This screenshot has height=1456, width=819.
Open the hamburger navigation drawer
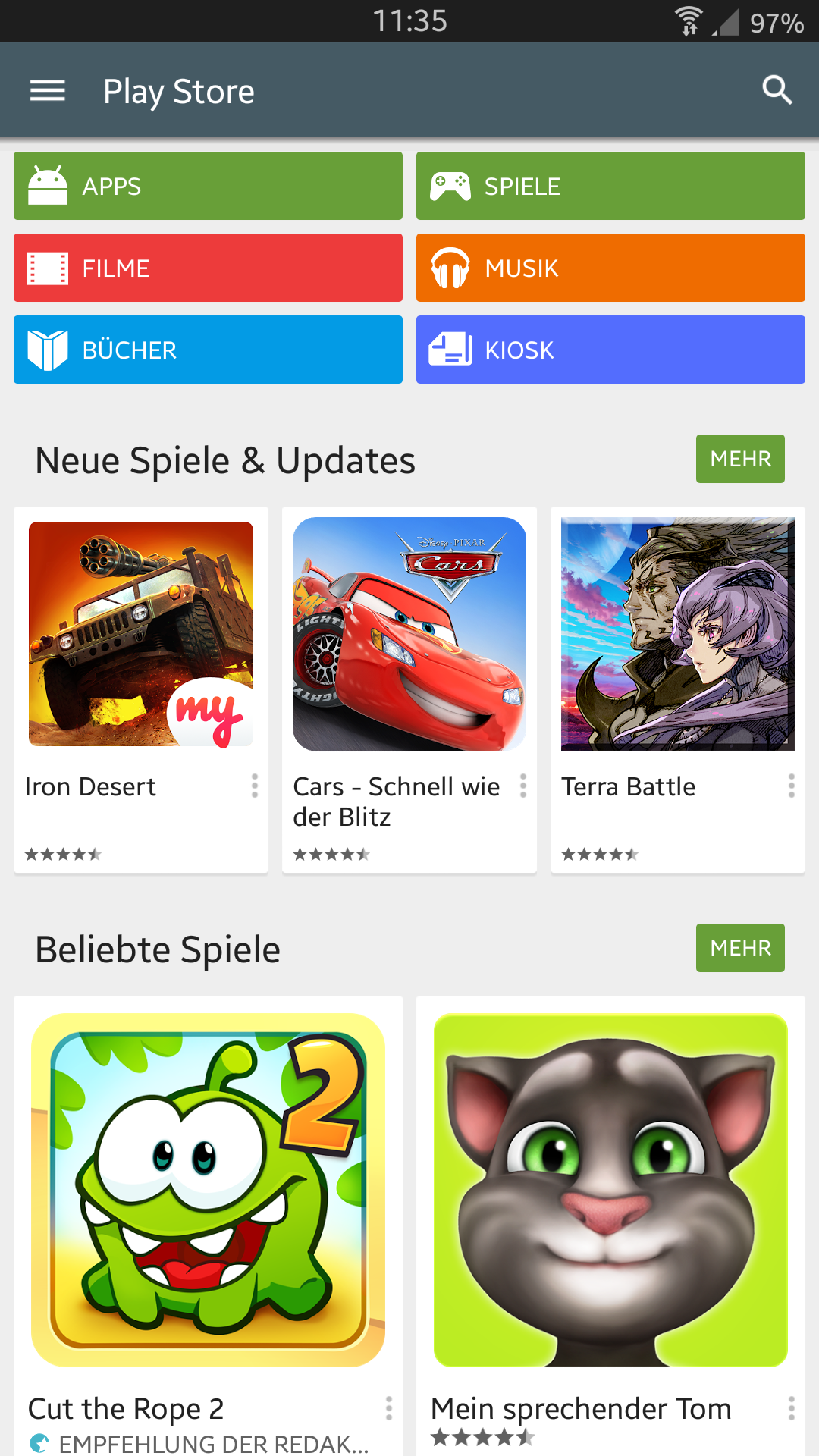pyautogui.click(x=47, y=91)
